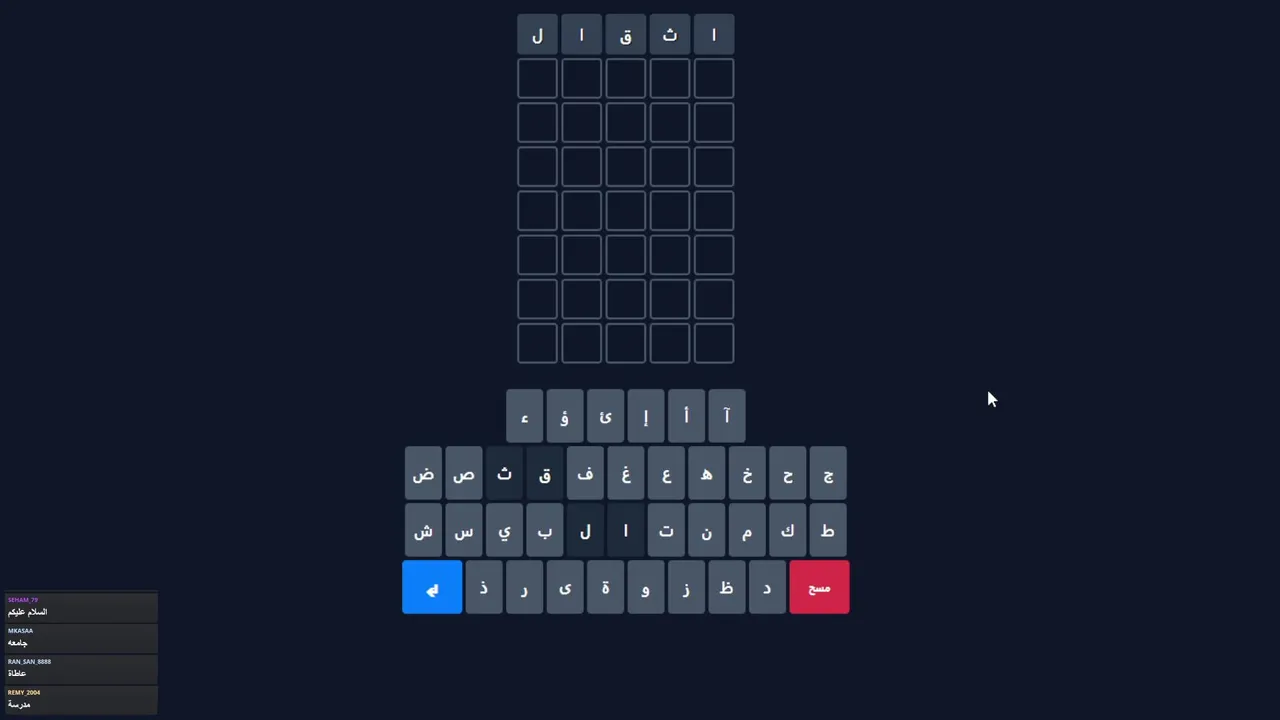The image size is (1280, 720).
Task: Type the letter ض on the keyboard
Action: pos(423,474)
